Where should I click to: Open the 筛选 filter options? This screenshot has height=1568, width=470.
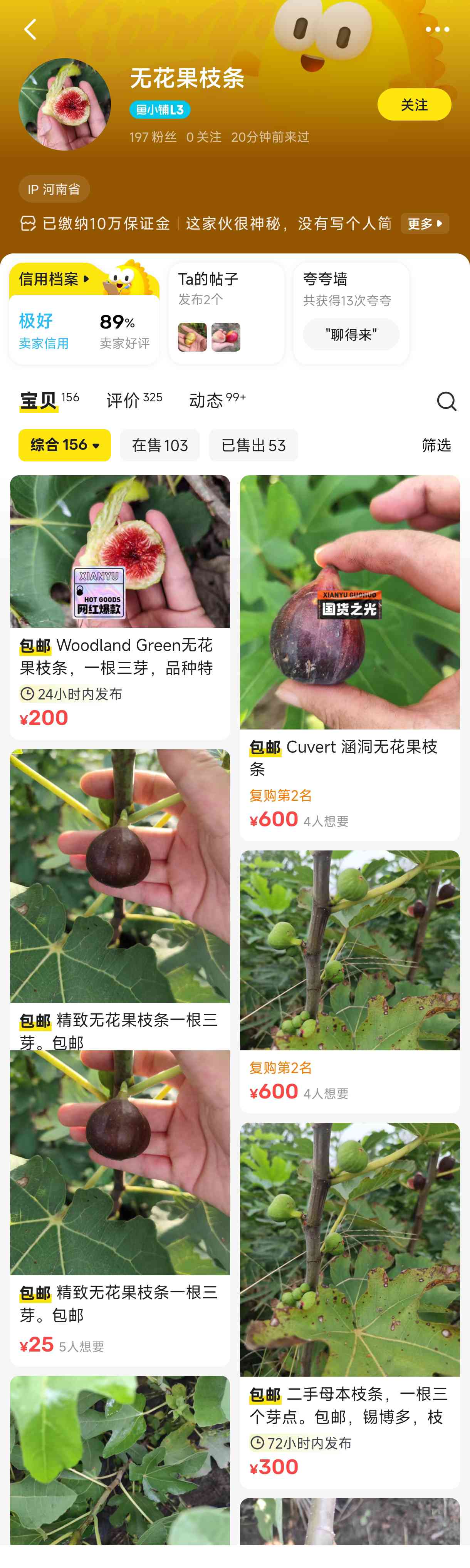436,445
